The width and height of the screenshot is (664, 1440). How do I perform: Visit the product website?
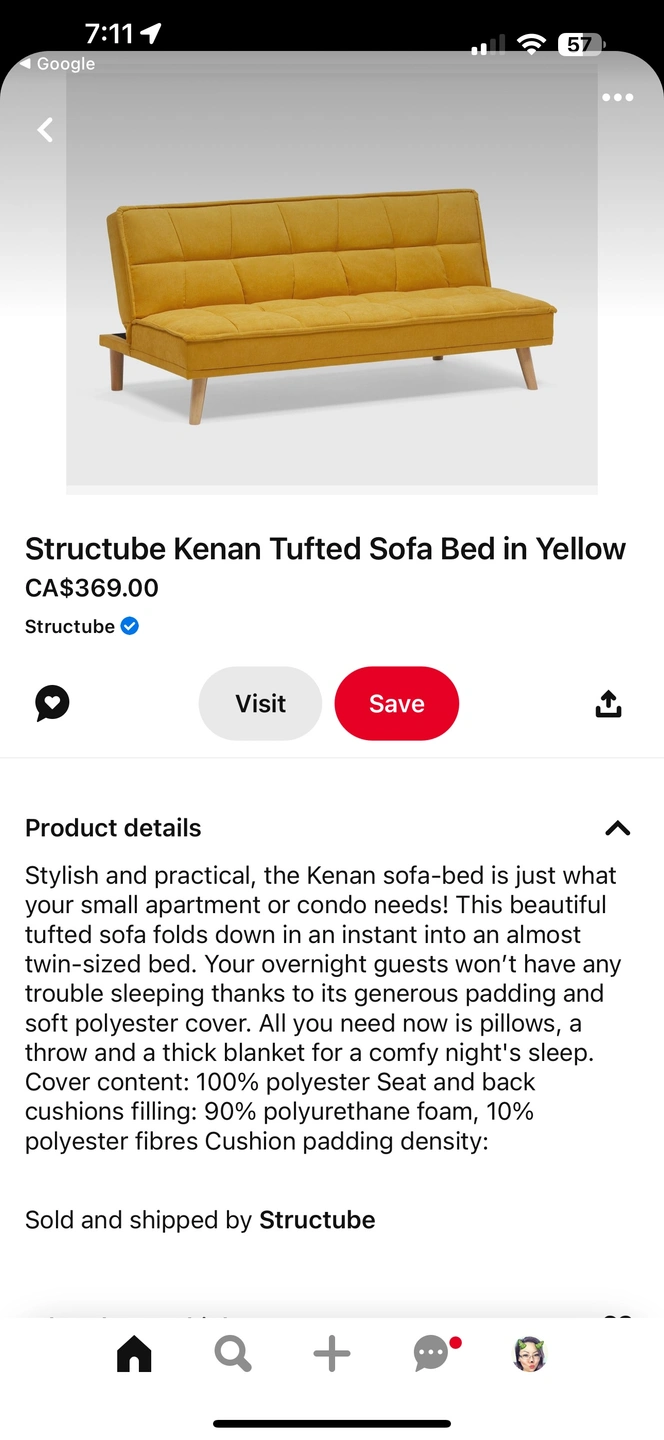[260, 704]
